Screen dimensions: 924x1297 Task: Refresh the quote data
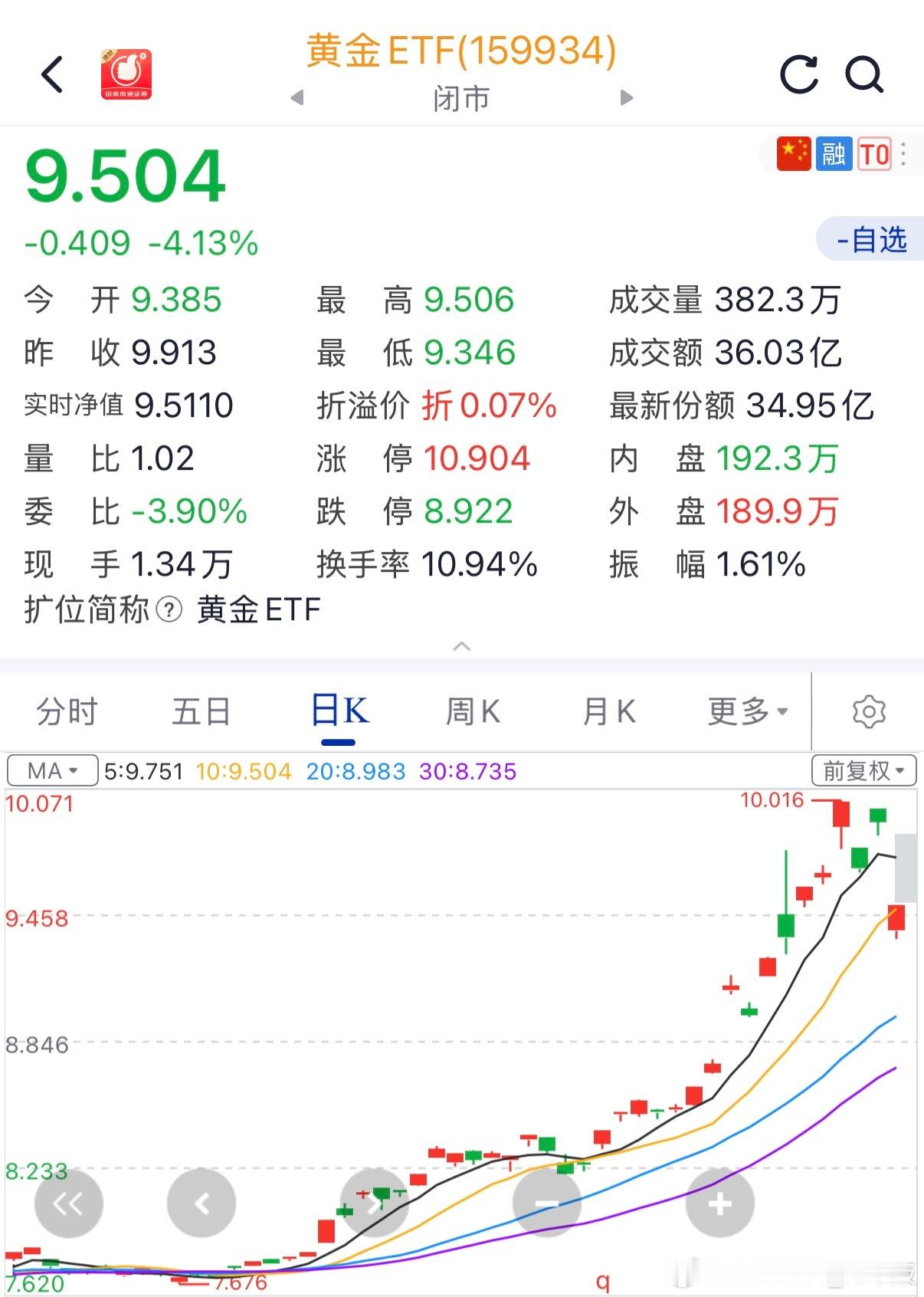pyautogui.click(x=799, y=74)
